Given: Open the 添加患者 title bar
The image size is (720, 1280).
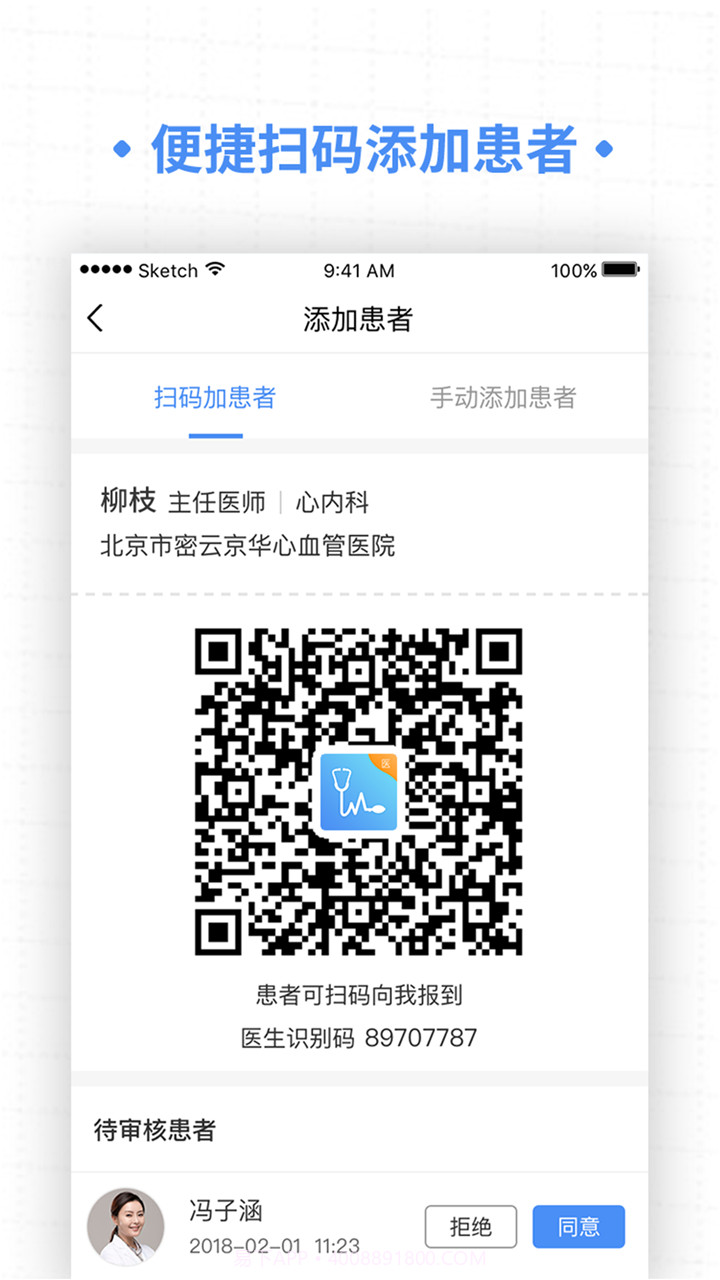Looking at the screenshot, I should pos(360,318).
